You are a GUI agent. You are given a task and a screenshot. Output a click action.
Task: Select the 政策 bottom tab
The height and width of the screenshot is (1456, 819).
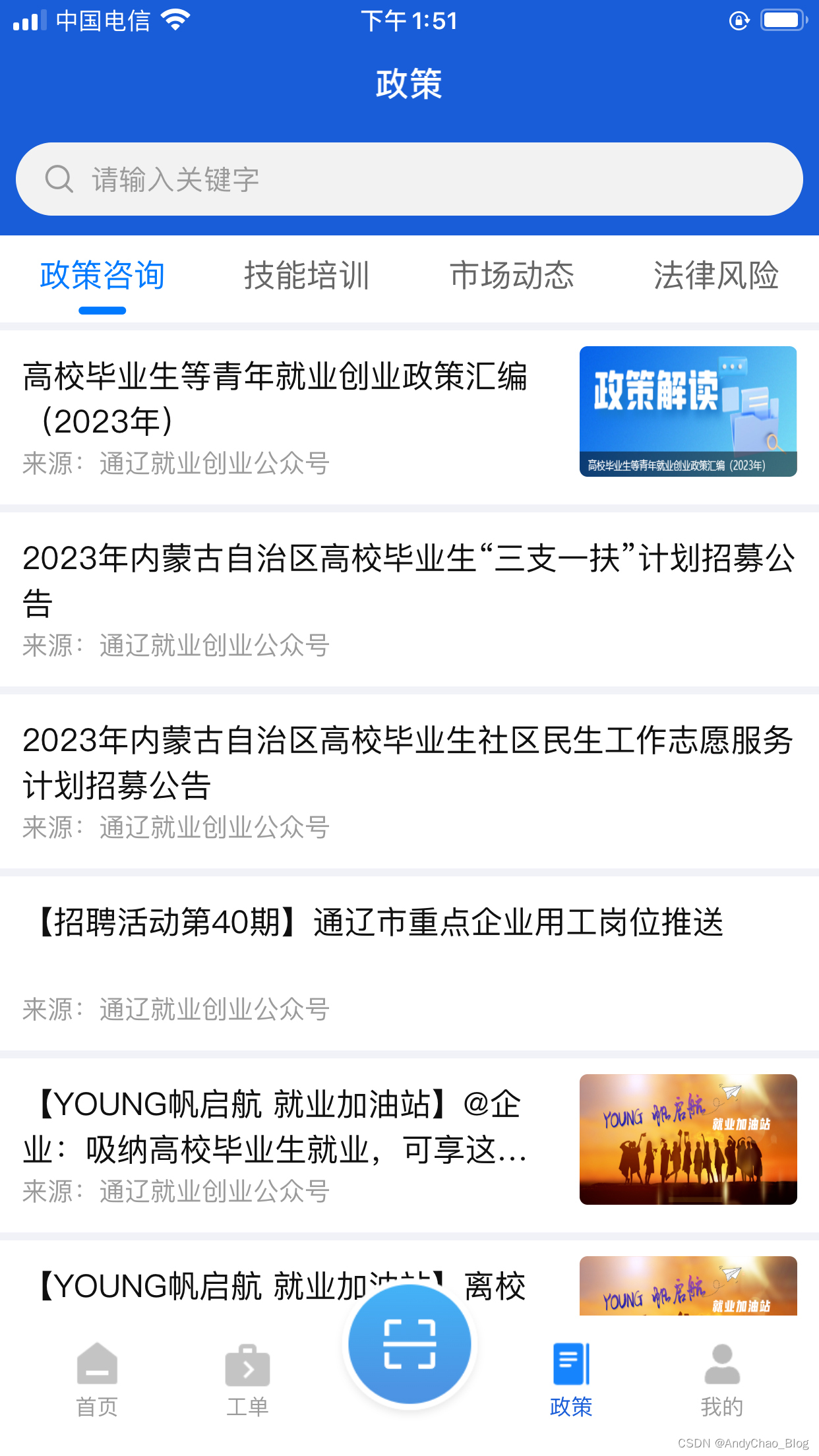click(571, 1380)
